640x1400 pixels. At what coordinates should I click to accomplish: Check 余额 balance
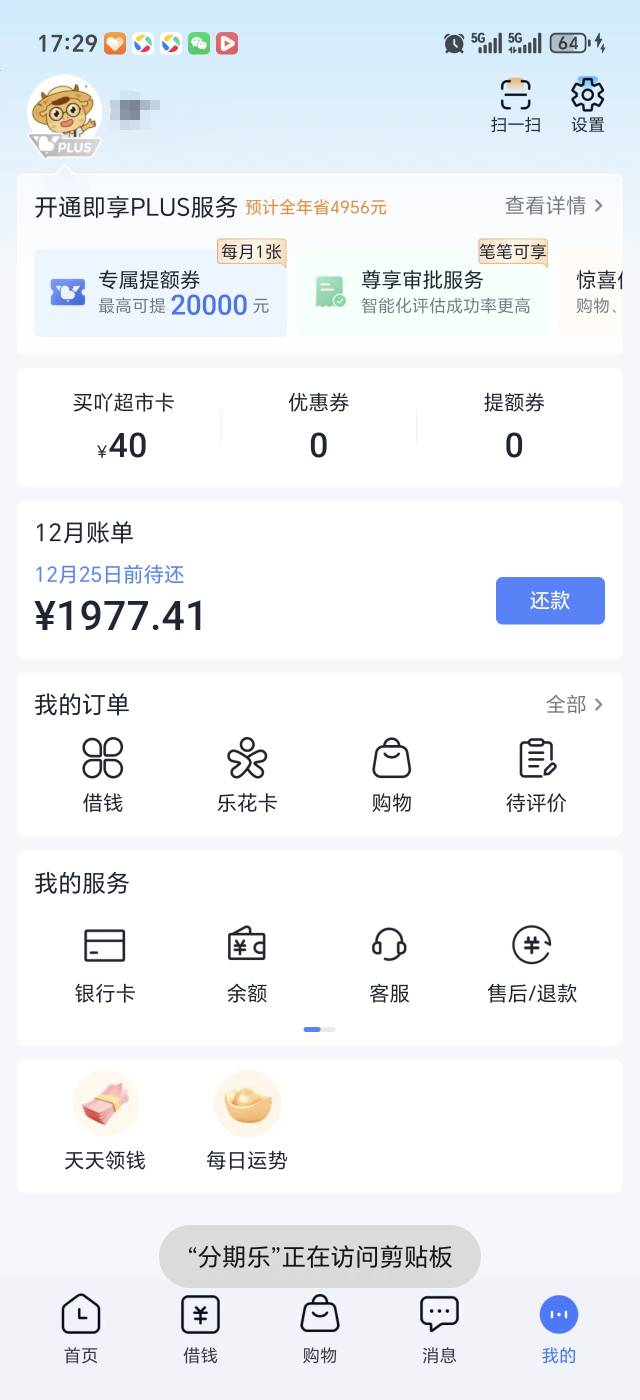247,964
